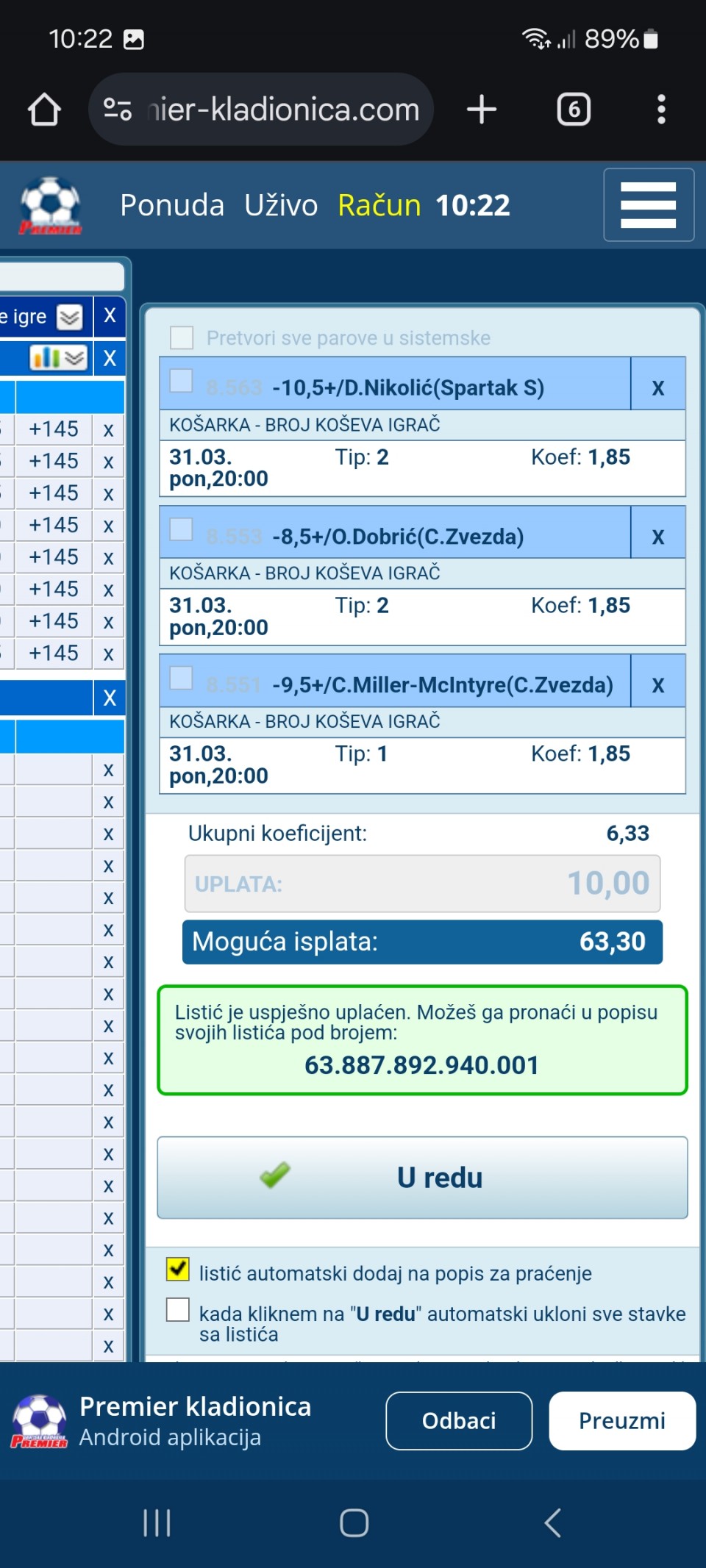Image resolution: width=706 pixels, height=1568 pixels.
Task: Go to the browser home page
Action: pyautogui.click(x=44, y=110)
